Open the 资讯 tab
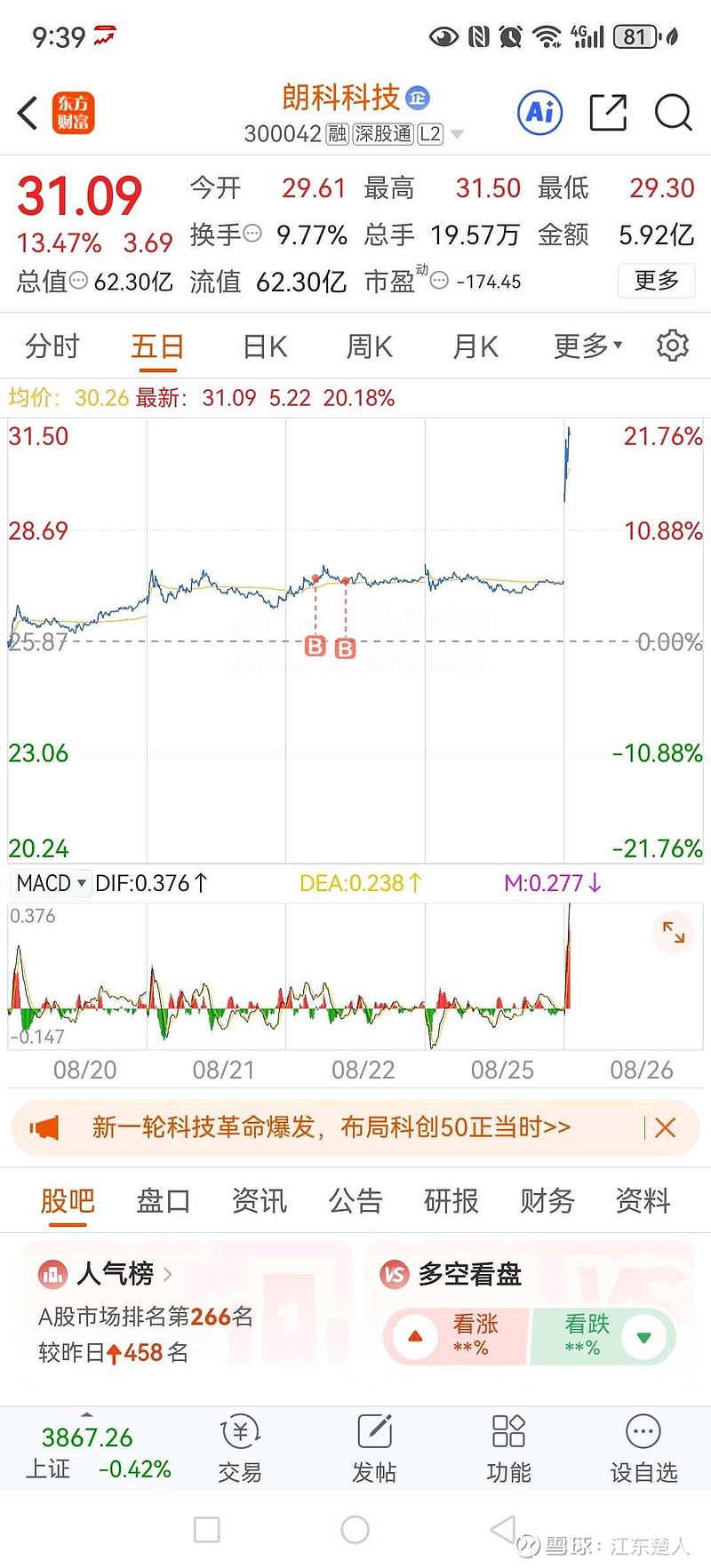This screenshot has height=1568, width=711. coord(260,1201)
